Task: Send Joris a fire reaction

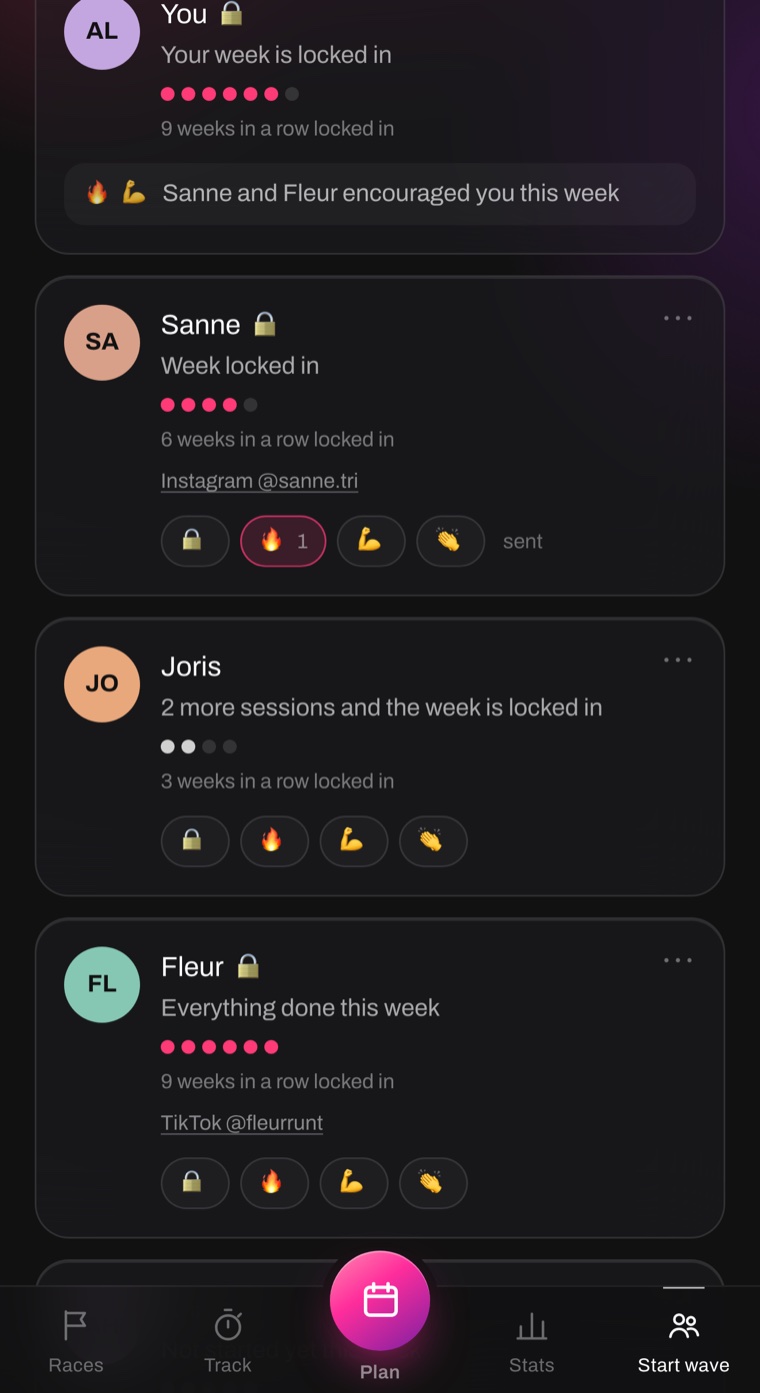Action: (x=274, y=841)
